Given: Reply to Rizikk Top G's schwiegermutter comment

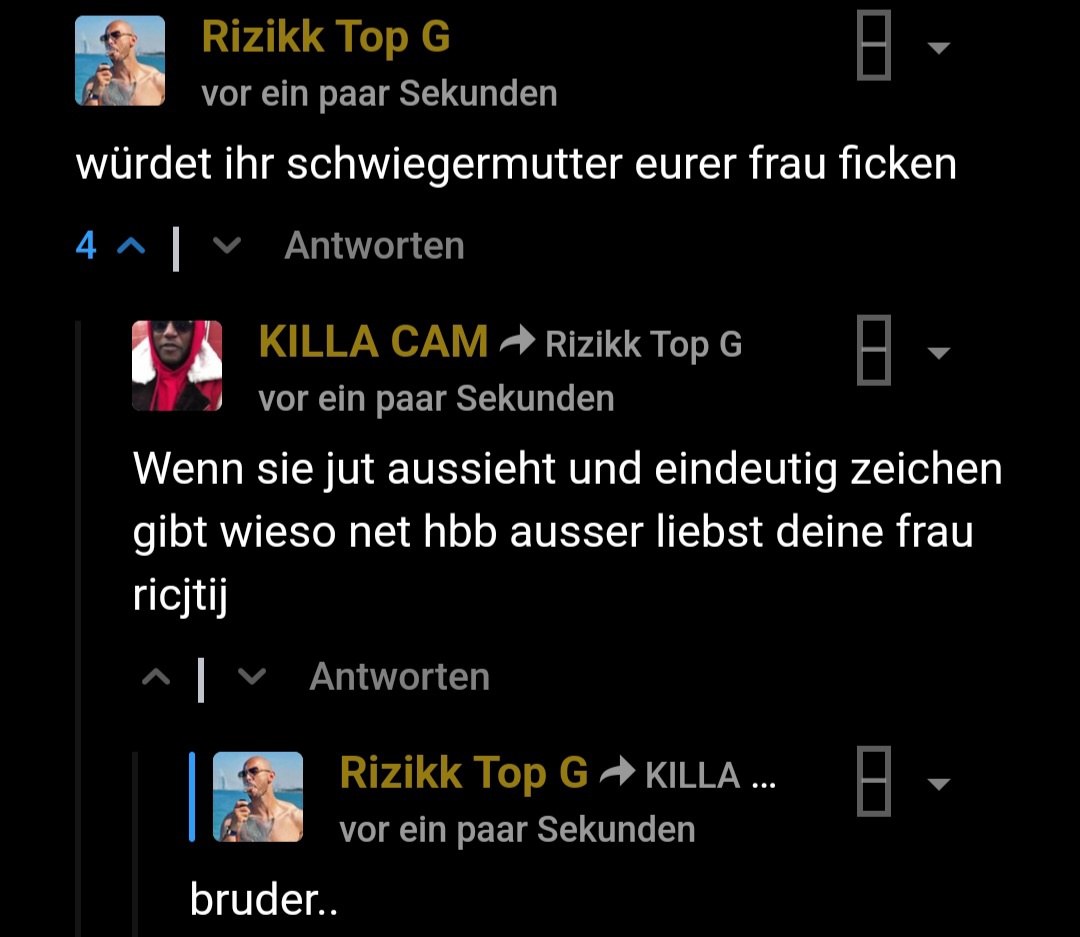Looking at the screenshot, I should pos(374,245).
